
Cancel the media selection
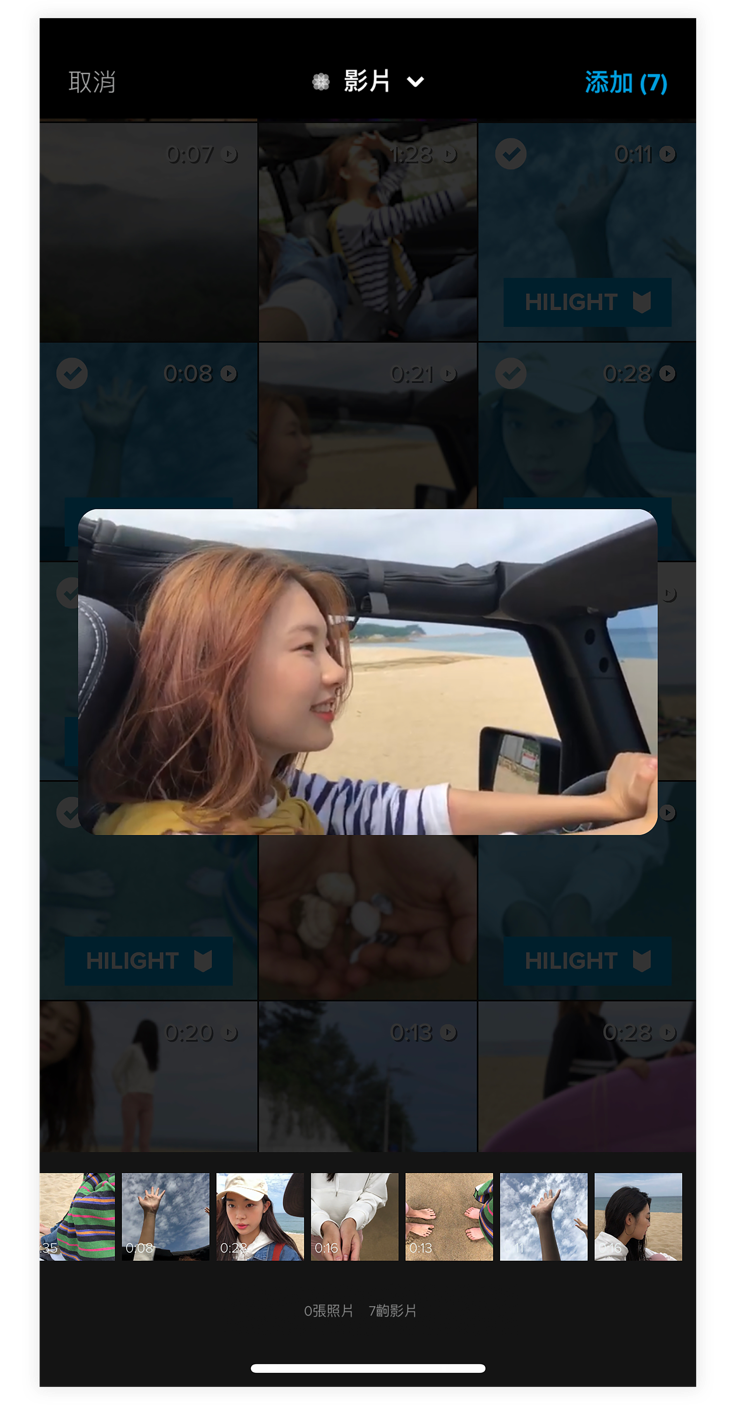(92, 82)
